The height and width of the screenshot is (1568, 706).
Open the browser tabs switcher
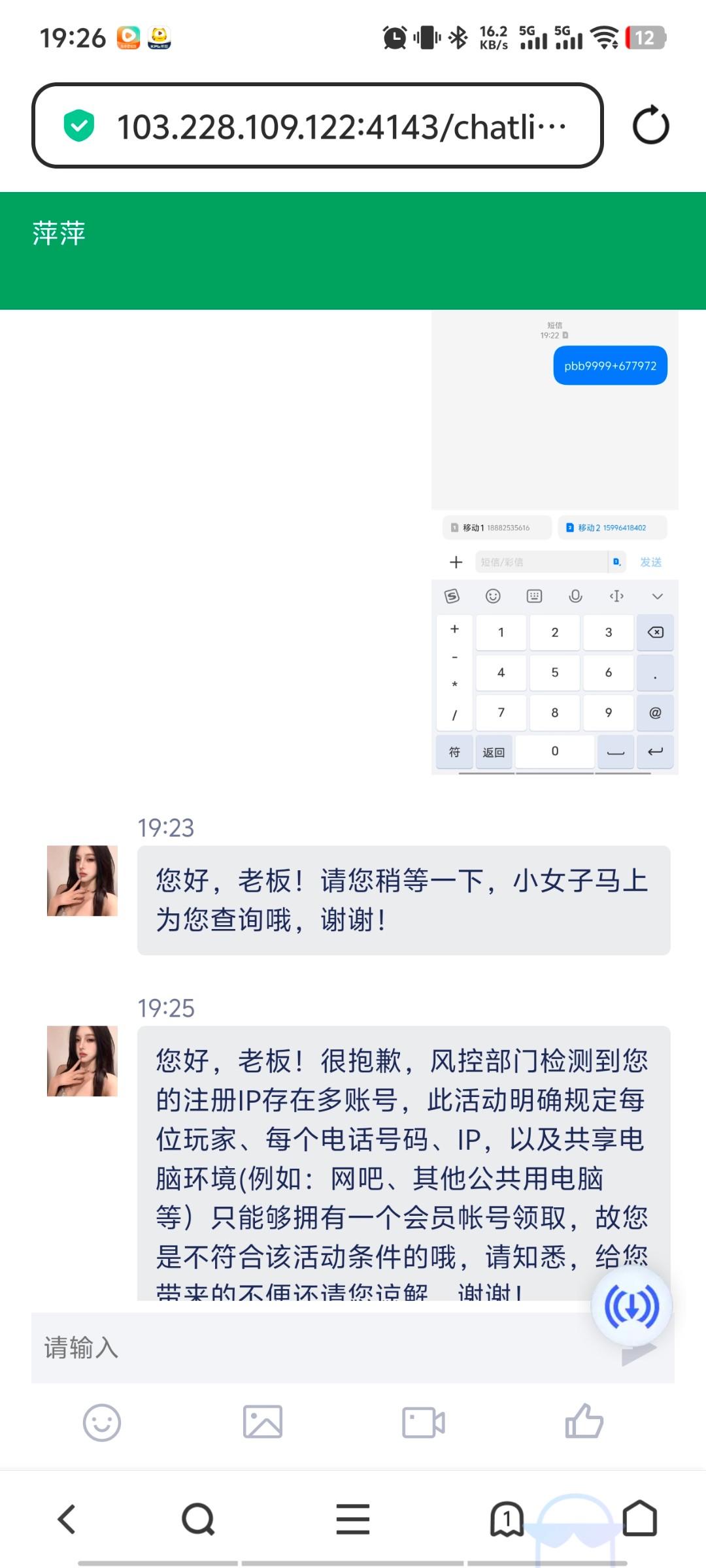[507, 1519]
